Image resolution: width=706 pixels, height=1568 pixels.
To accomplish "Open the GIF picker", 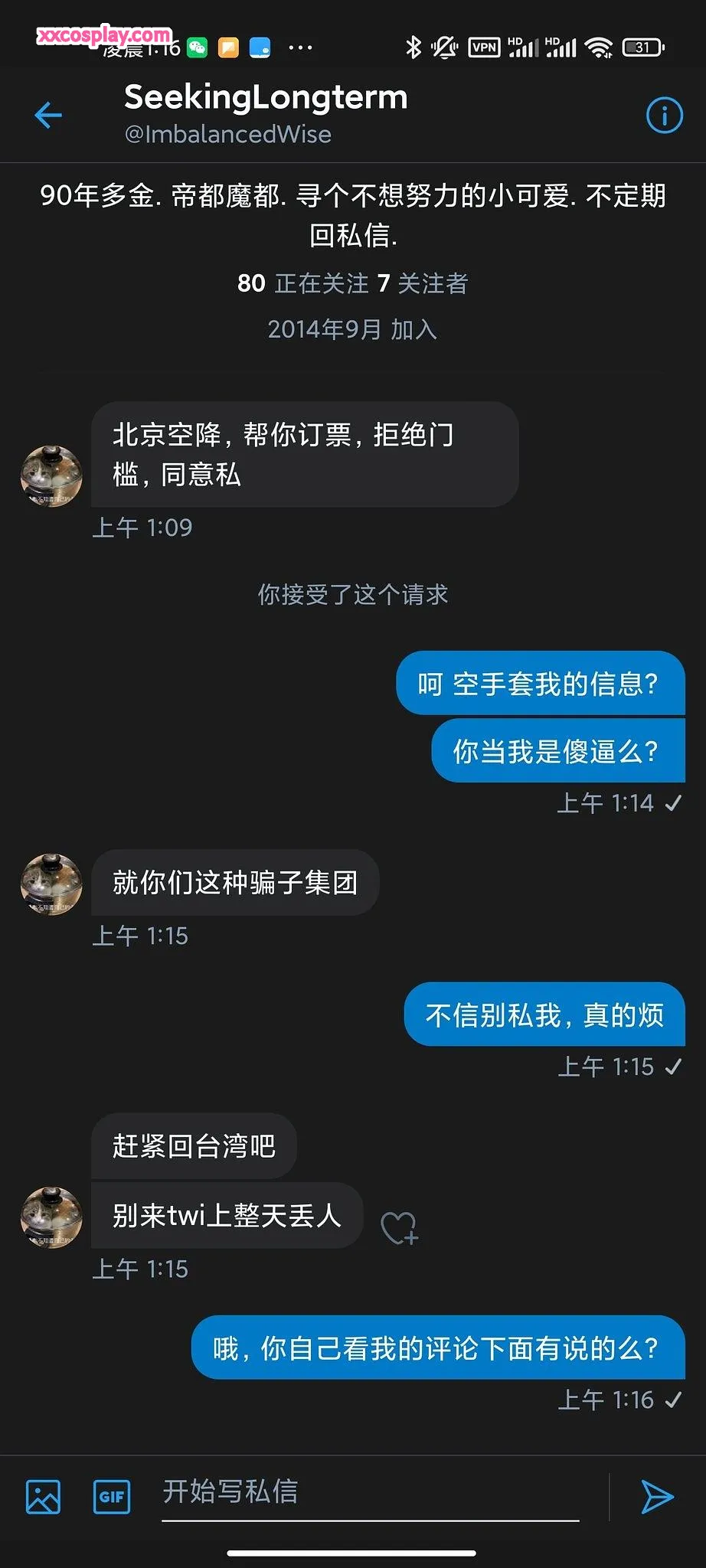I will 112,1496.
